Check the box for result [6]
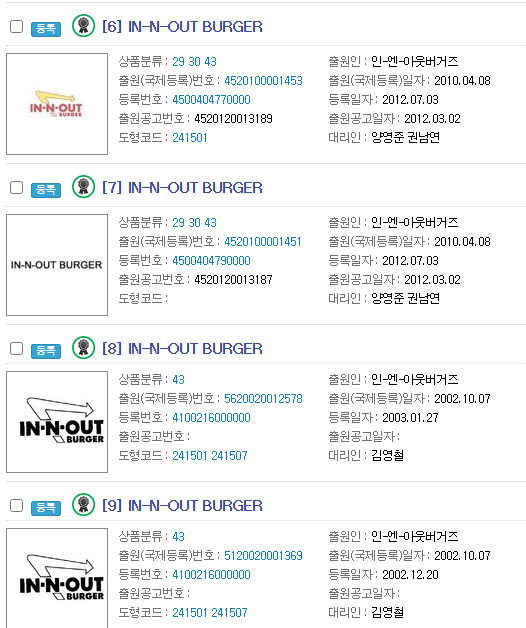 (x=16, y=26)
